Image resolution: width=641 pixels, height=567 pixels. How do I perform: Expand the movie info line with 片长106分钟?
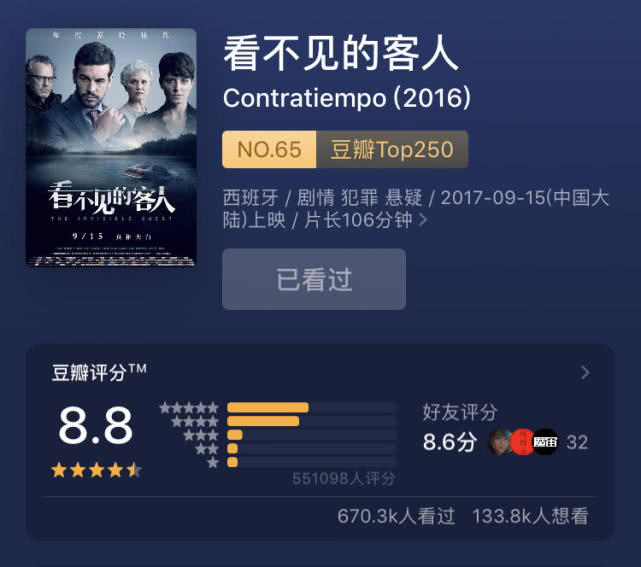(x=423, y=220)
